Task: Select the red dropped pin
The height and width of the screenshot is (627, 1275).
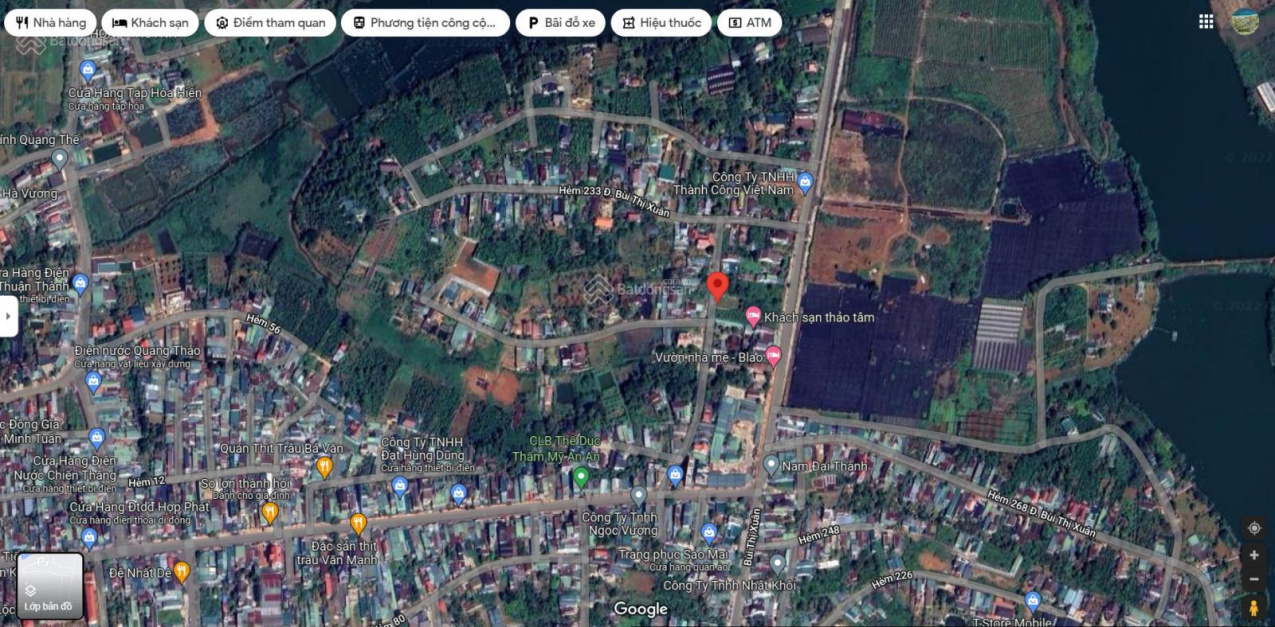Action: [717, 286]
